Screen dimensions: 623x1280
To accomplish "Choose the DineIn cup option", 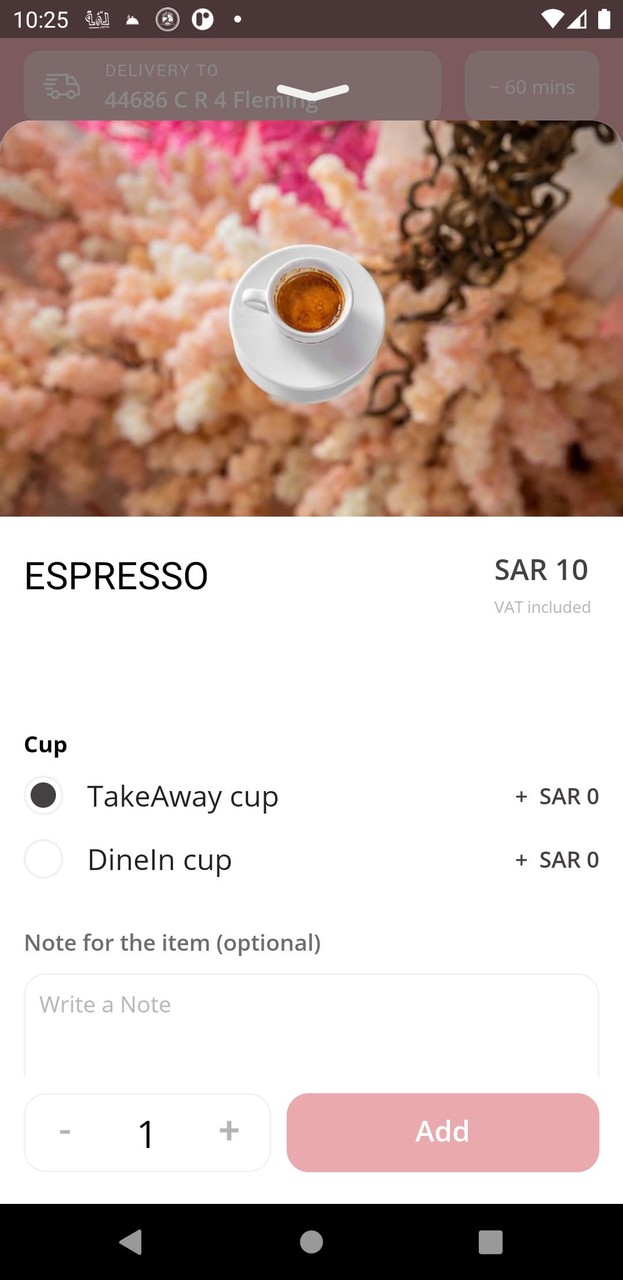I will pyautogui.click(x=44, y=859).
